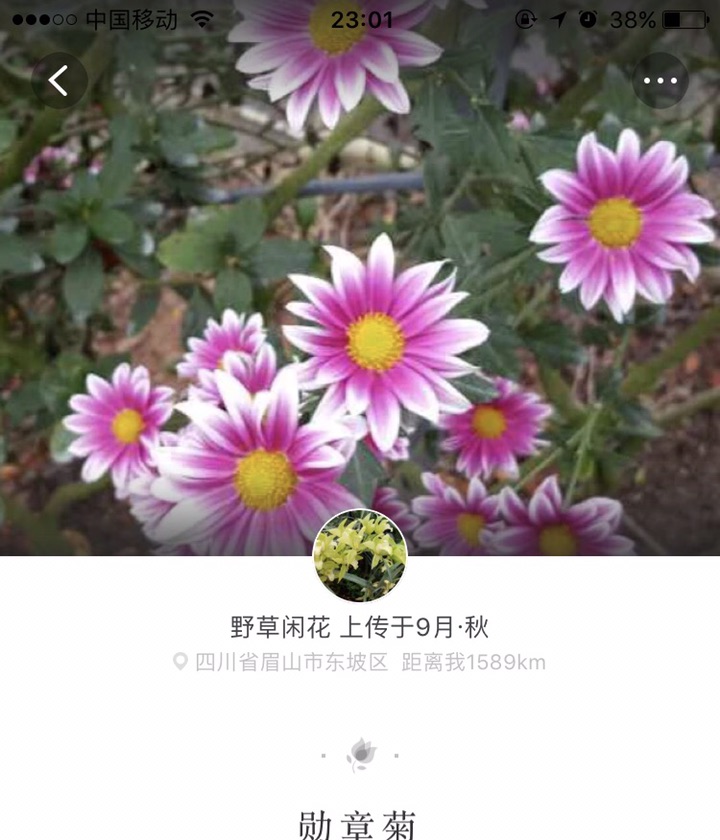Open the uploader's round avatar photo
Screen dimensions: 720x840
tap(360, 556)
